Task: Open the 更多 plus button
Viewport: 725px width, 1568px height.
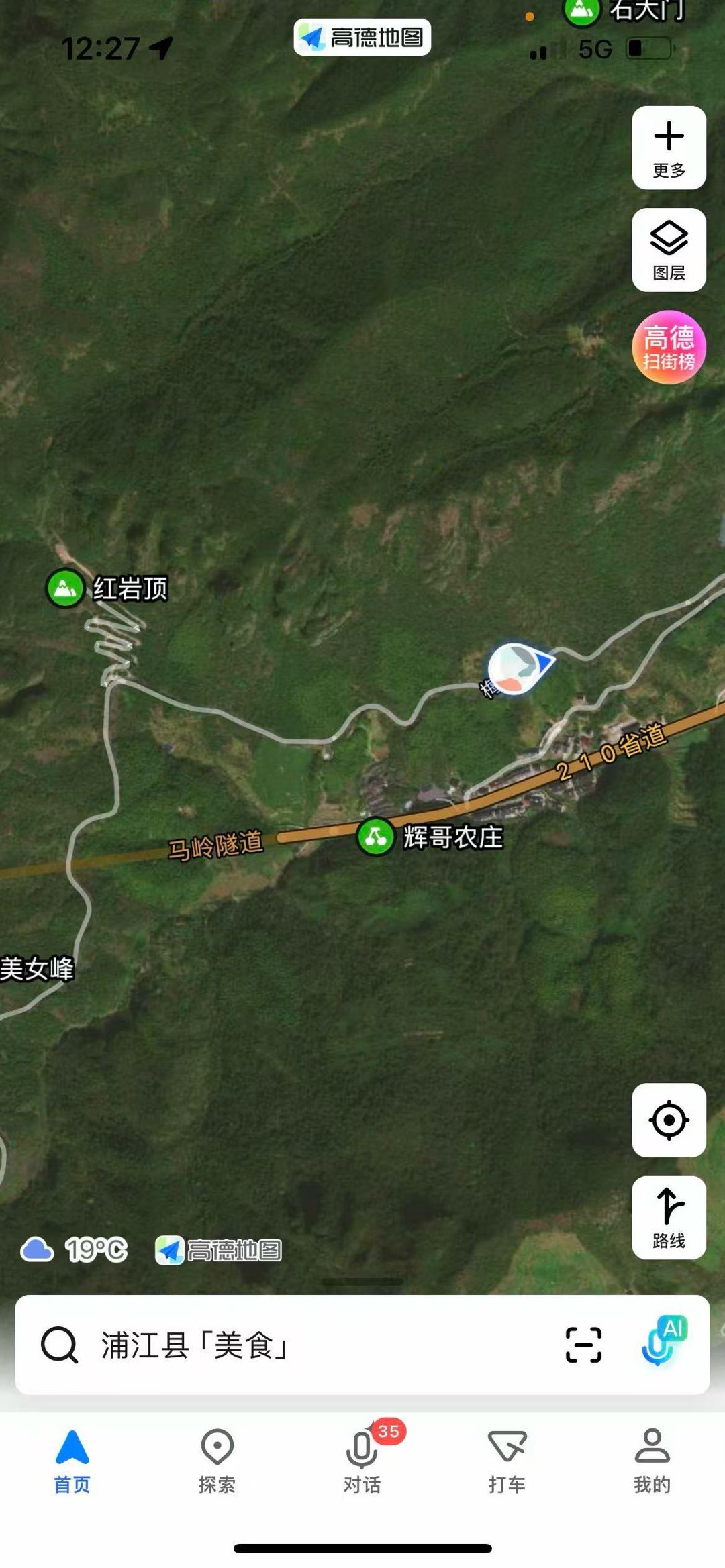Action: pos(669,148)
